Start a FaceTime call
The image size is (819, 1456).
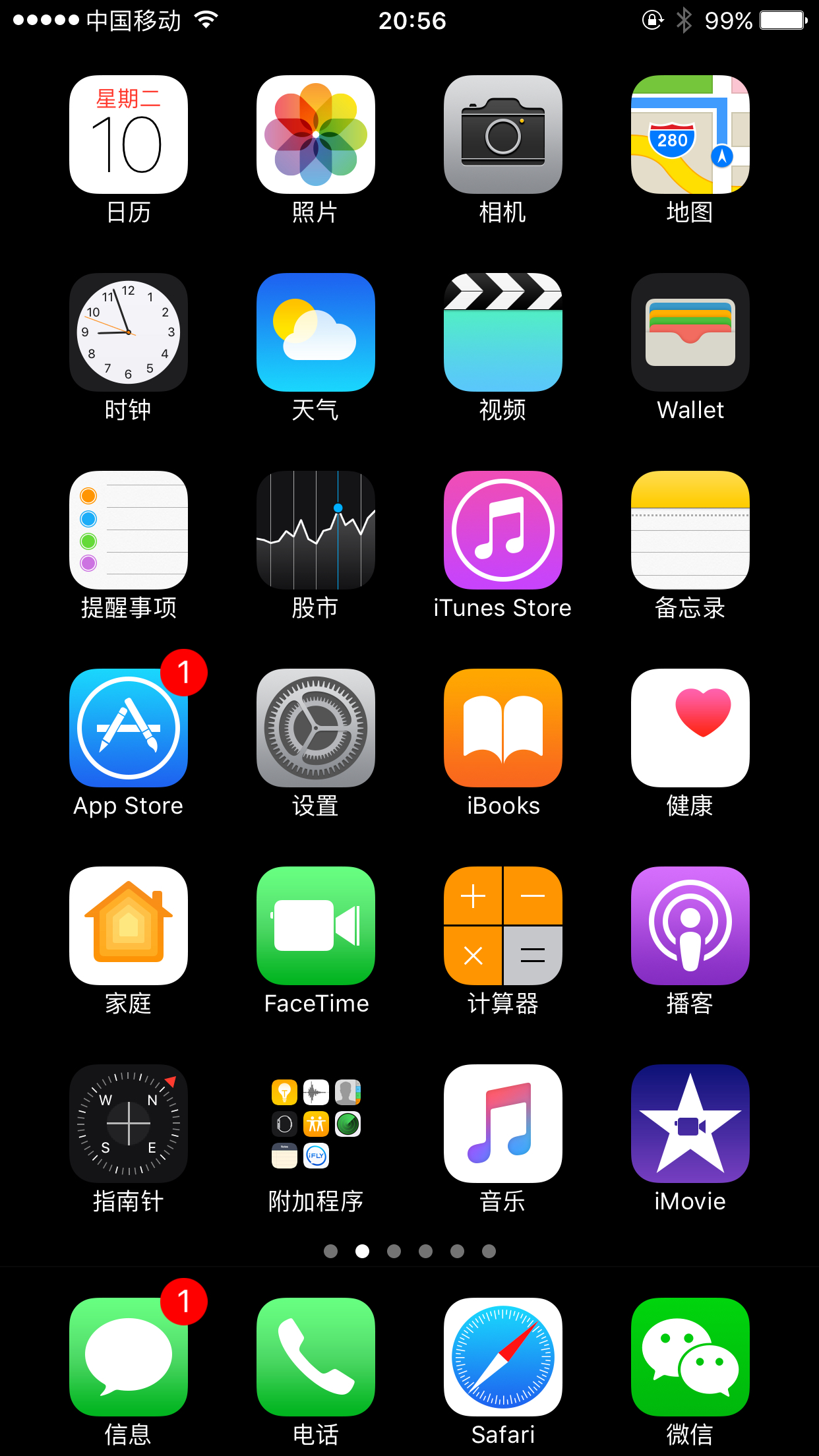(315, 926)
